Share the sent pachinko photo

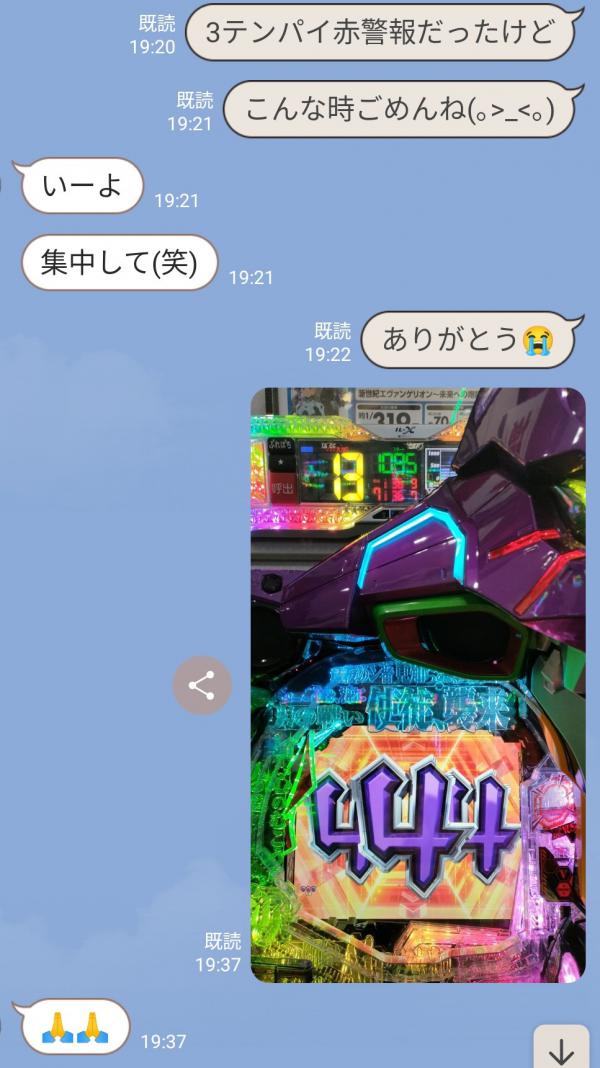point(202,686)
